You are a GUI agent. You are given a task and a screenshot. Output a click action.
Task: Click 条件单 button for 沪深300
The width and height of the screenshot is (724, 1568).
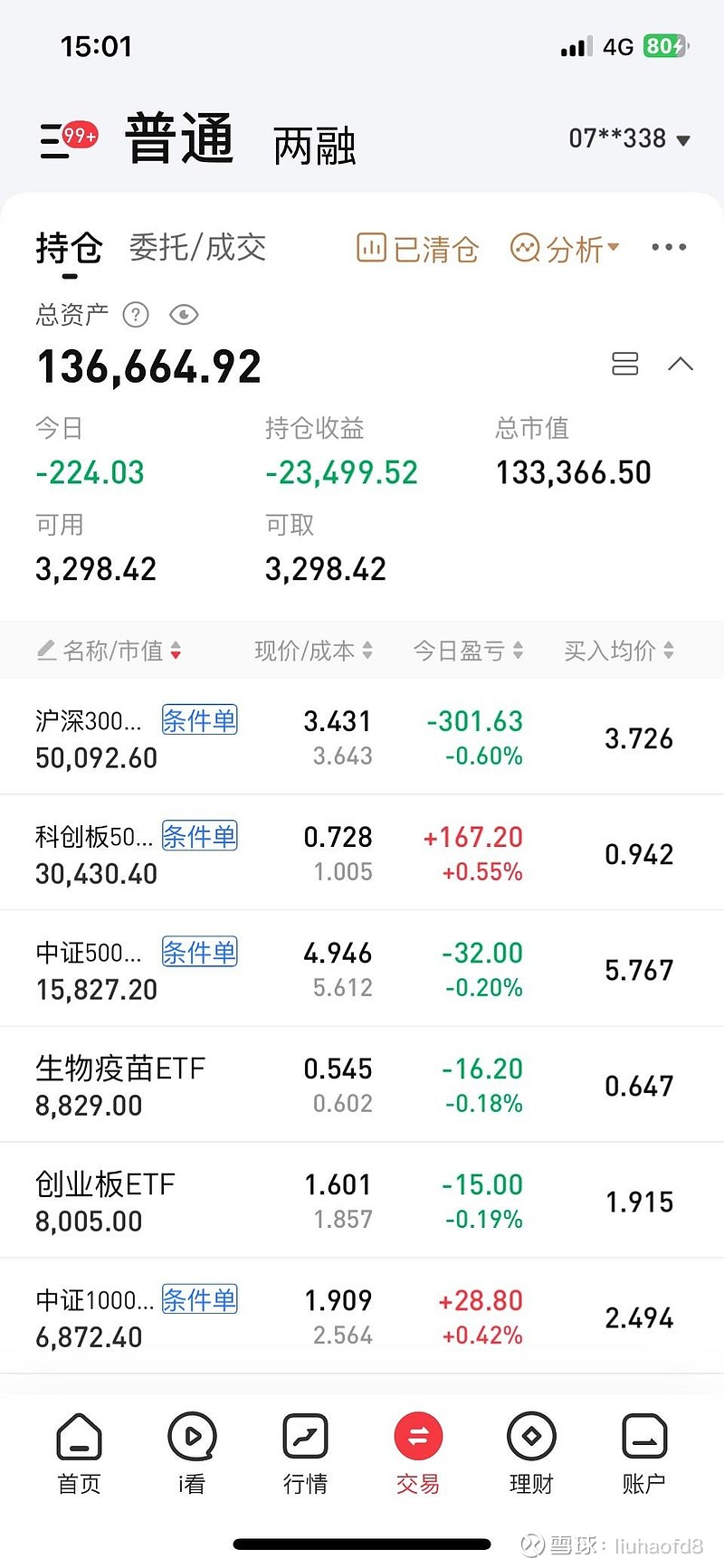[199, 720]
